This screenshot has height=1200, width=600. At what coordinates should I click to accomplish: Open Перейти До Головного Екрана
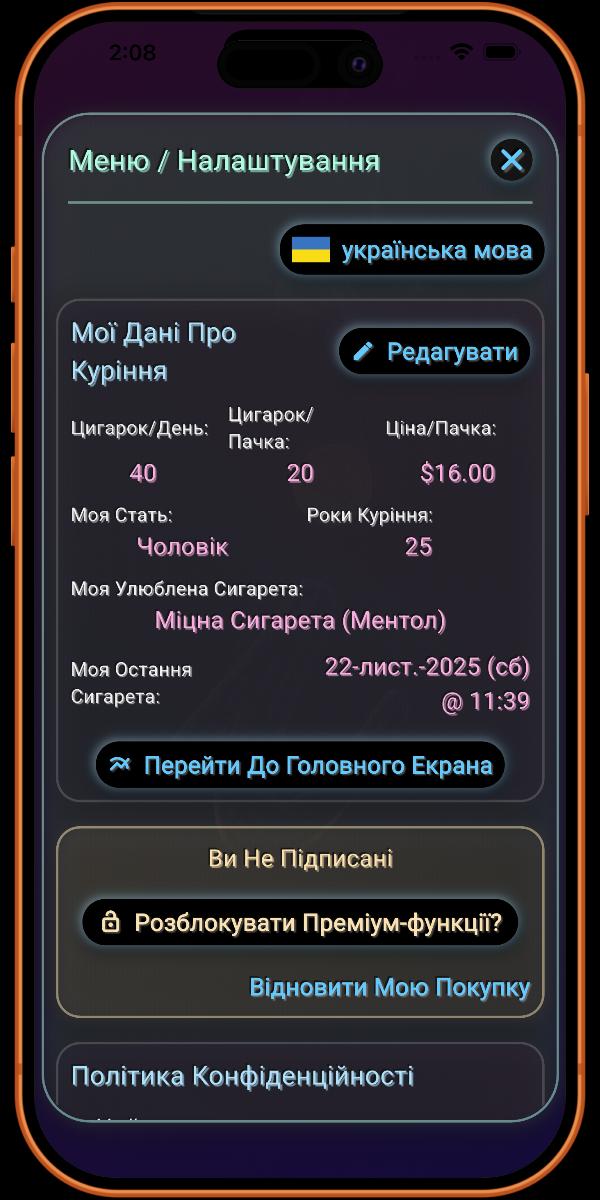(x=300, y=765)
